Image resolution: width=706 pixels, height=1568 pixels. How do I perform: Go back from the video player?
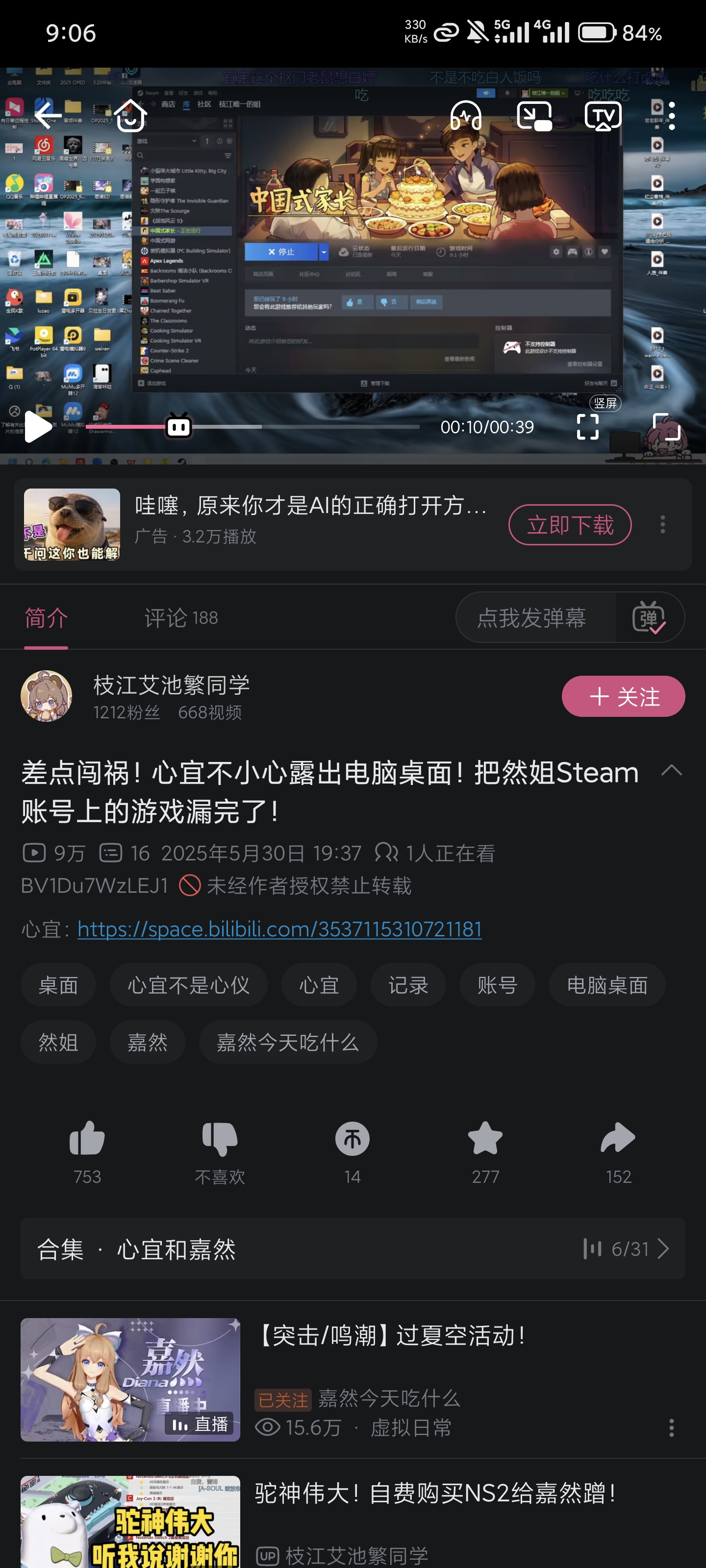click(x=48, y=115)
